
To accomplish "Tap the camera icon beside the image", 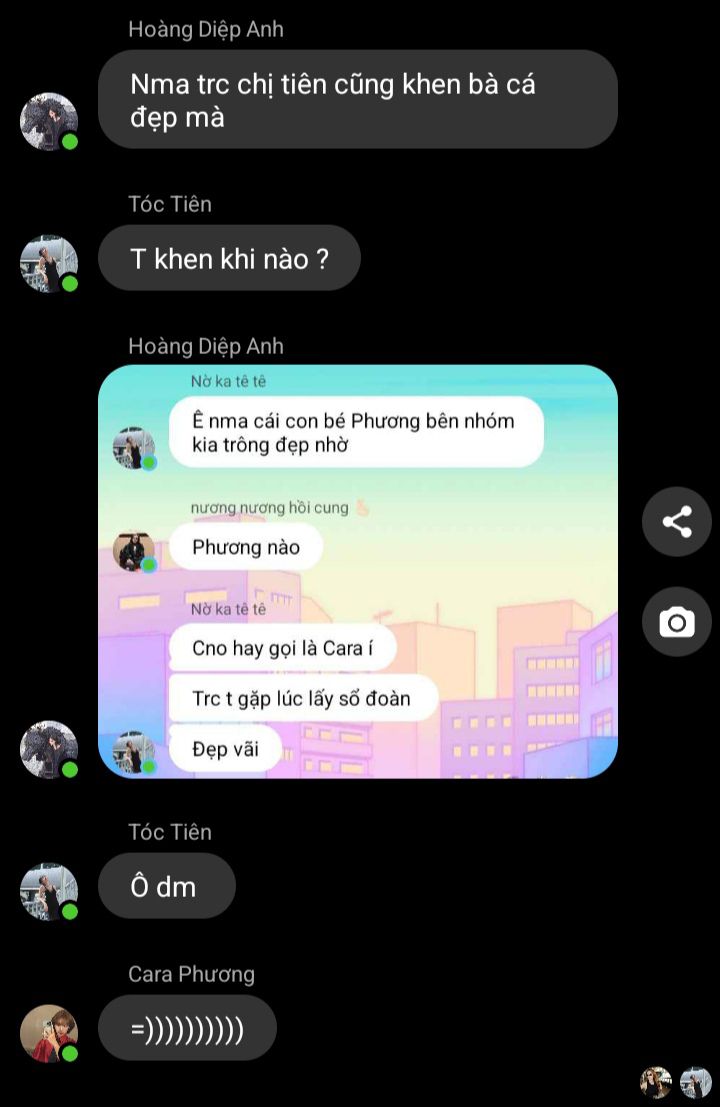I will pyautogui.click(x=677, y=622).
